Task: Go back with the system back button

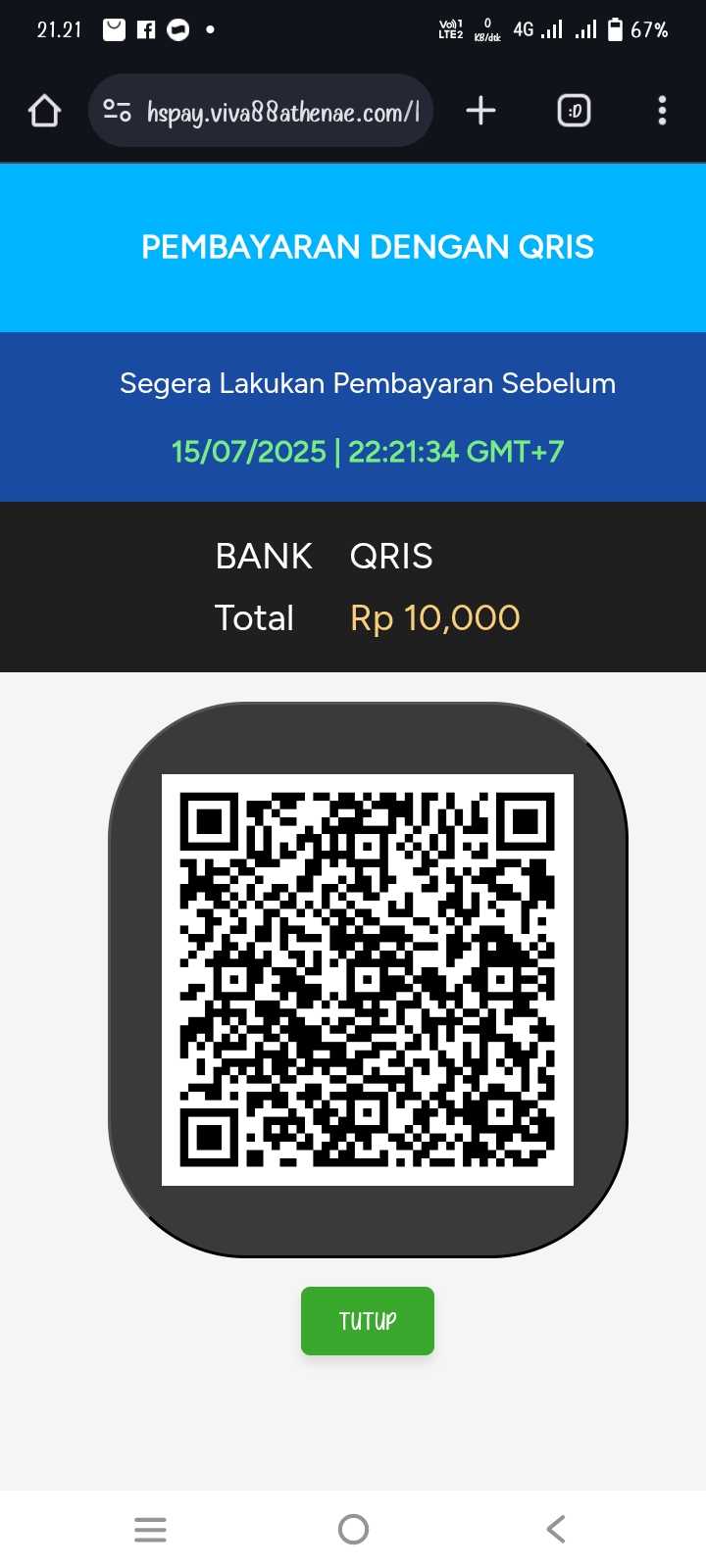Action: [x=556, y=1529]
